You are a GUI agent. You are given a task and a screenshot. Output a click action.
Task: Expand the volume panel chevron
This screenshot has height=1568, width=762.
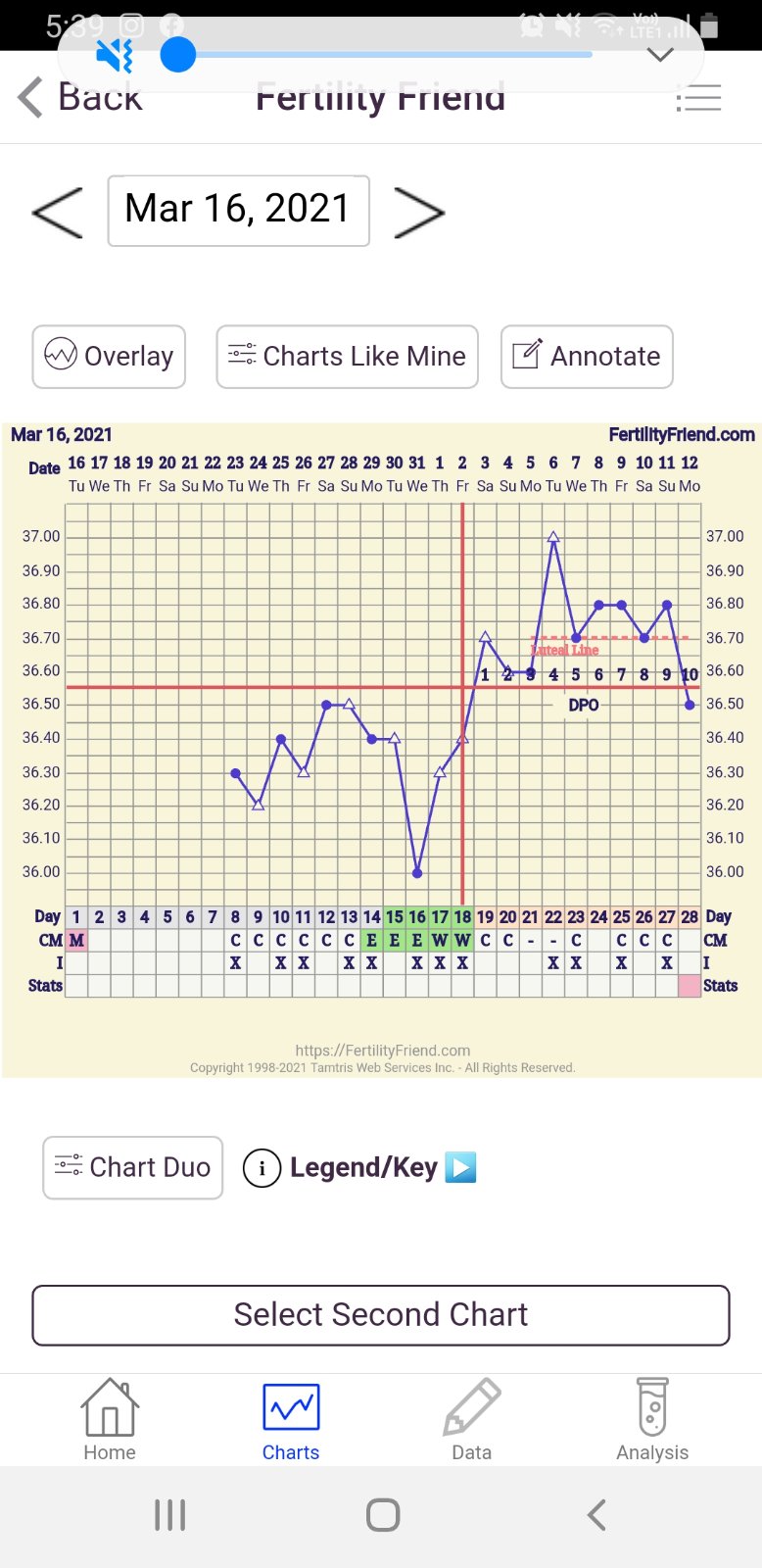661,55
